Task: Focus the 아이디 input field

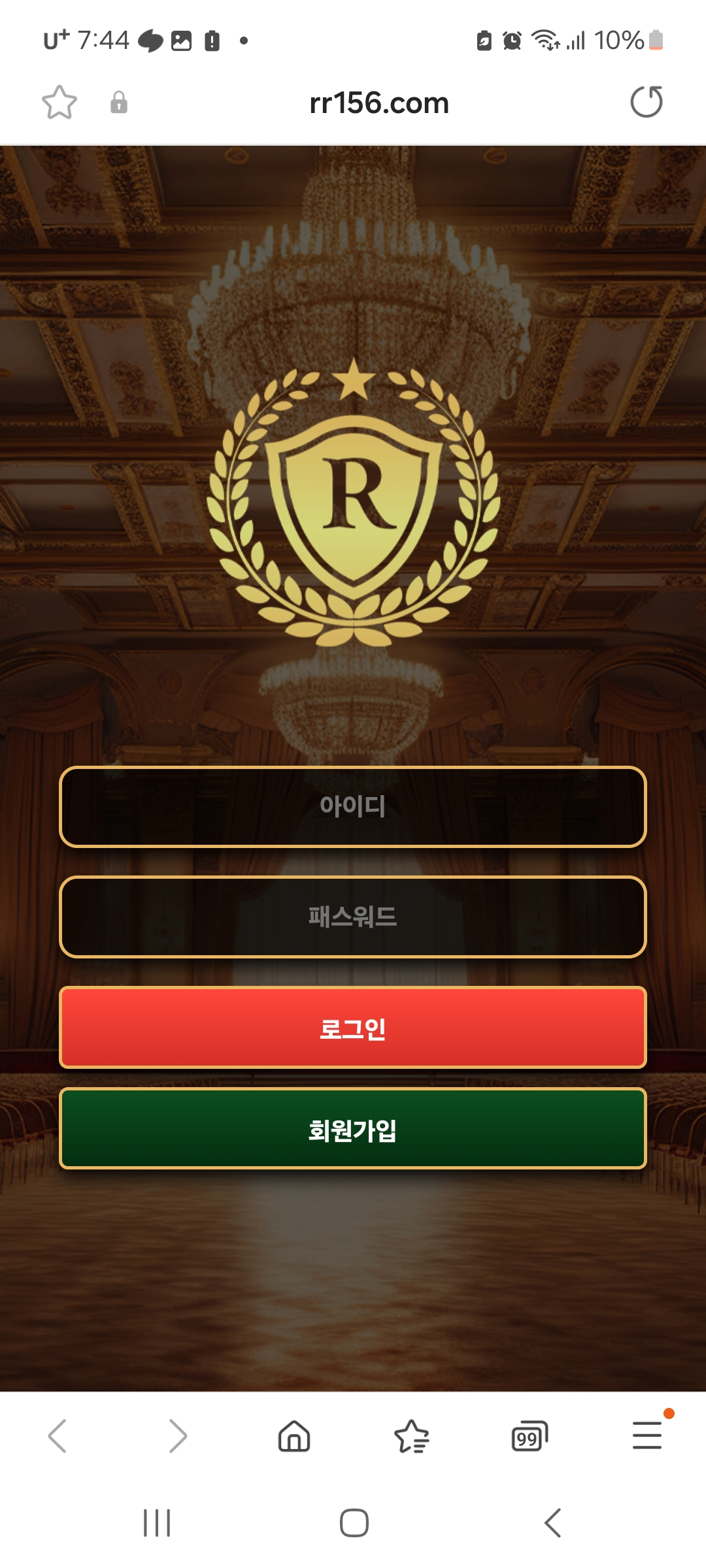Action: click(353, 807)
